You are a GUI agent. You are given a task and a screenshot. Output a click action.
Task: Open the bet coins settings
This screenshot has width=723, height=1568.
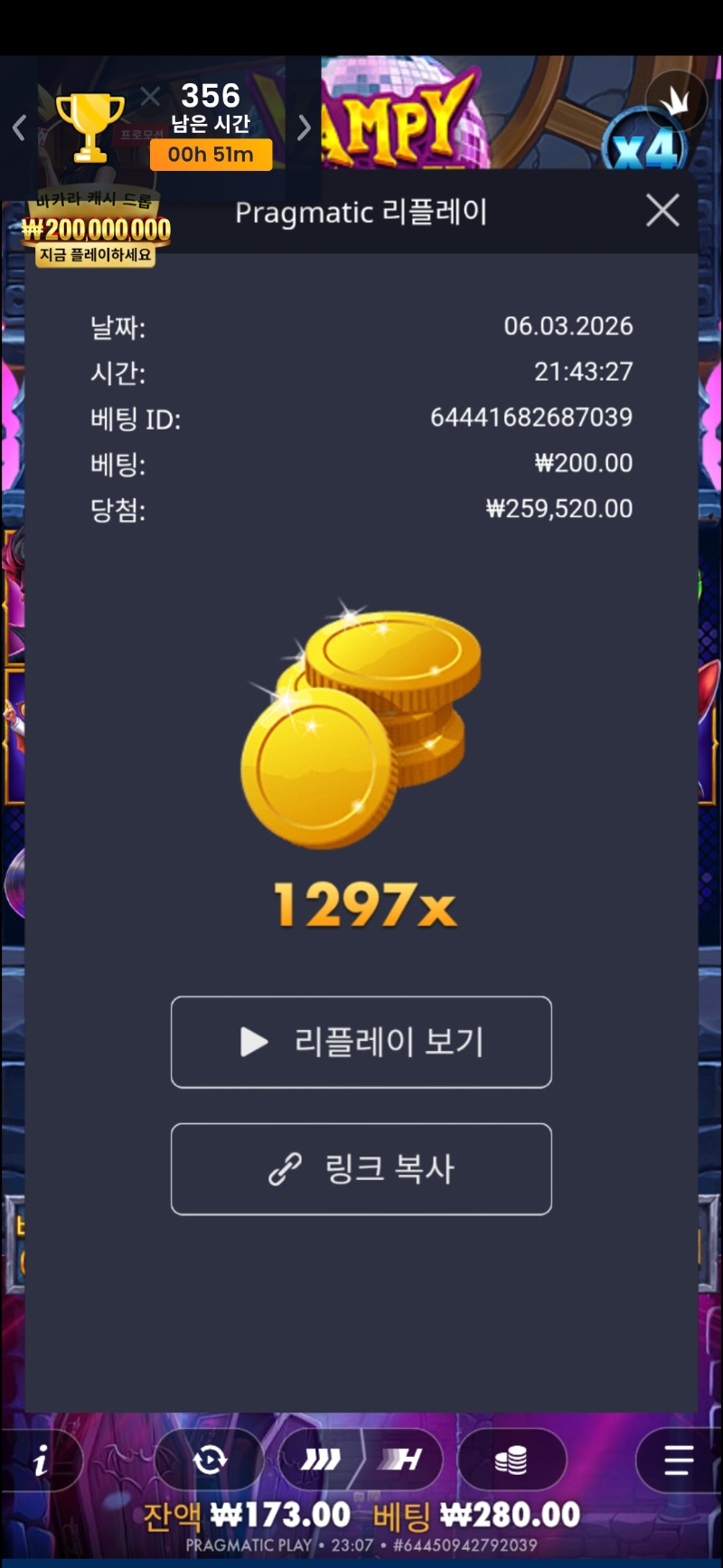point(512,1459)
